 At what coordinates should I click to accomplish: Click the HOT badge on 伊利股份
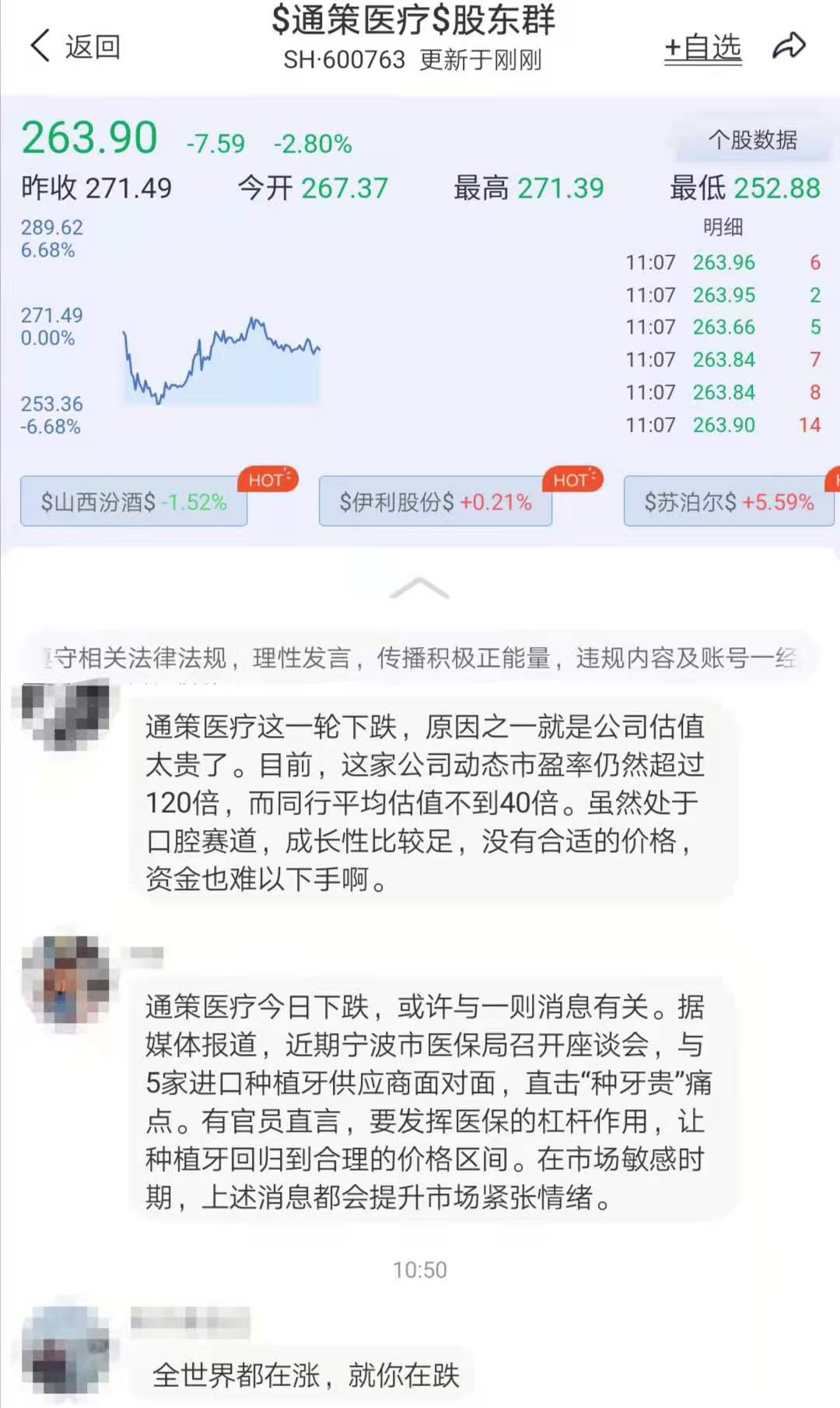pos(573,480)
